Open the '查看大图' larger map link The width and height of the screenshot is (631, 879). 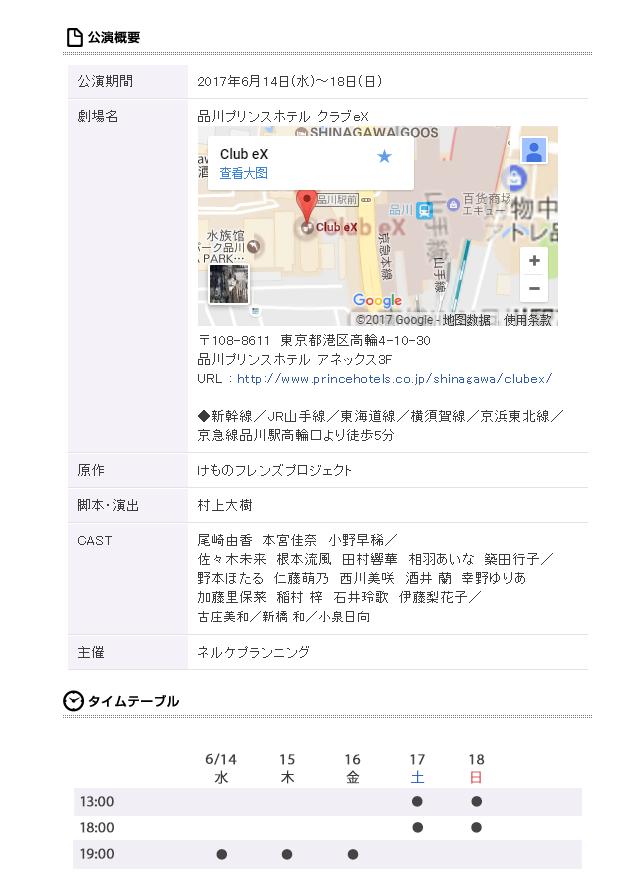pos(244,173)
